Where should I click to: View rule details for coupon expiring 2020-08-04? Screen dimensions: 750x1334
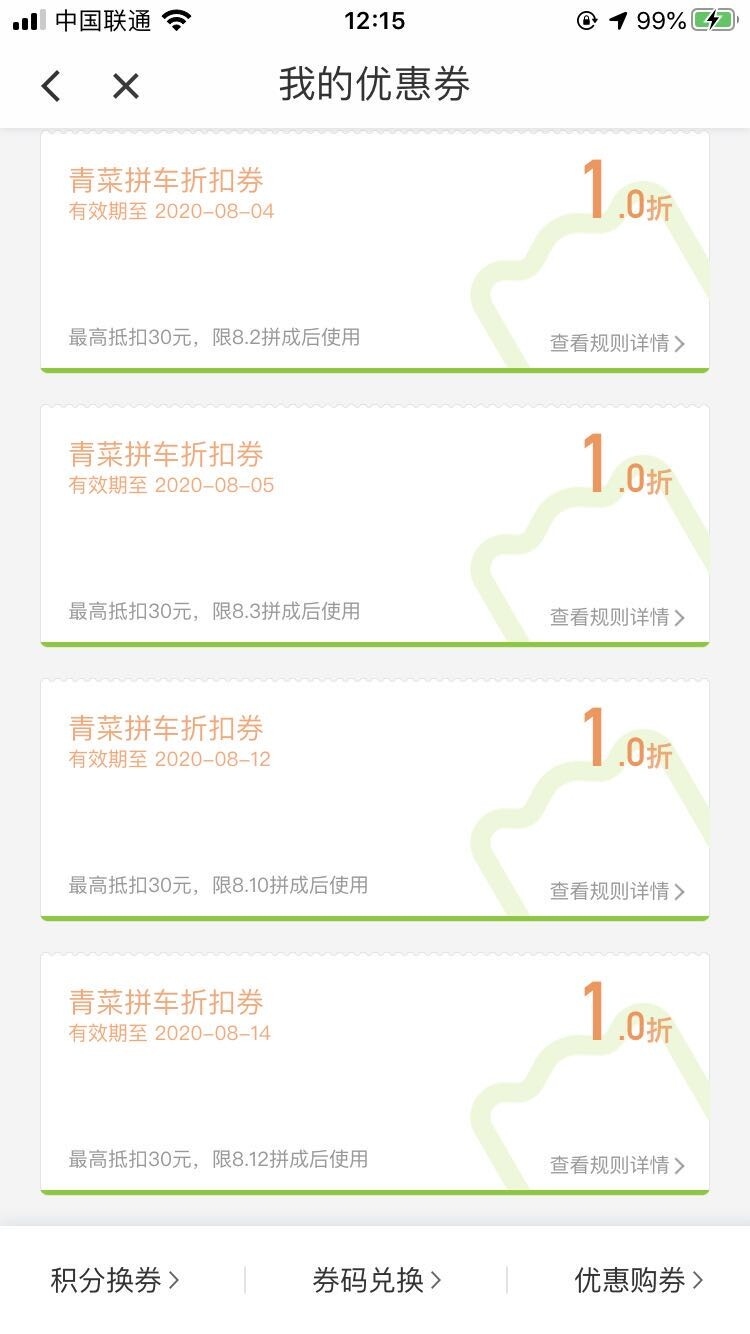(x=617, y=343)
